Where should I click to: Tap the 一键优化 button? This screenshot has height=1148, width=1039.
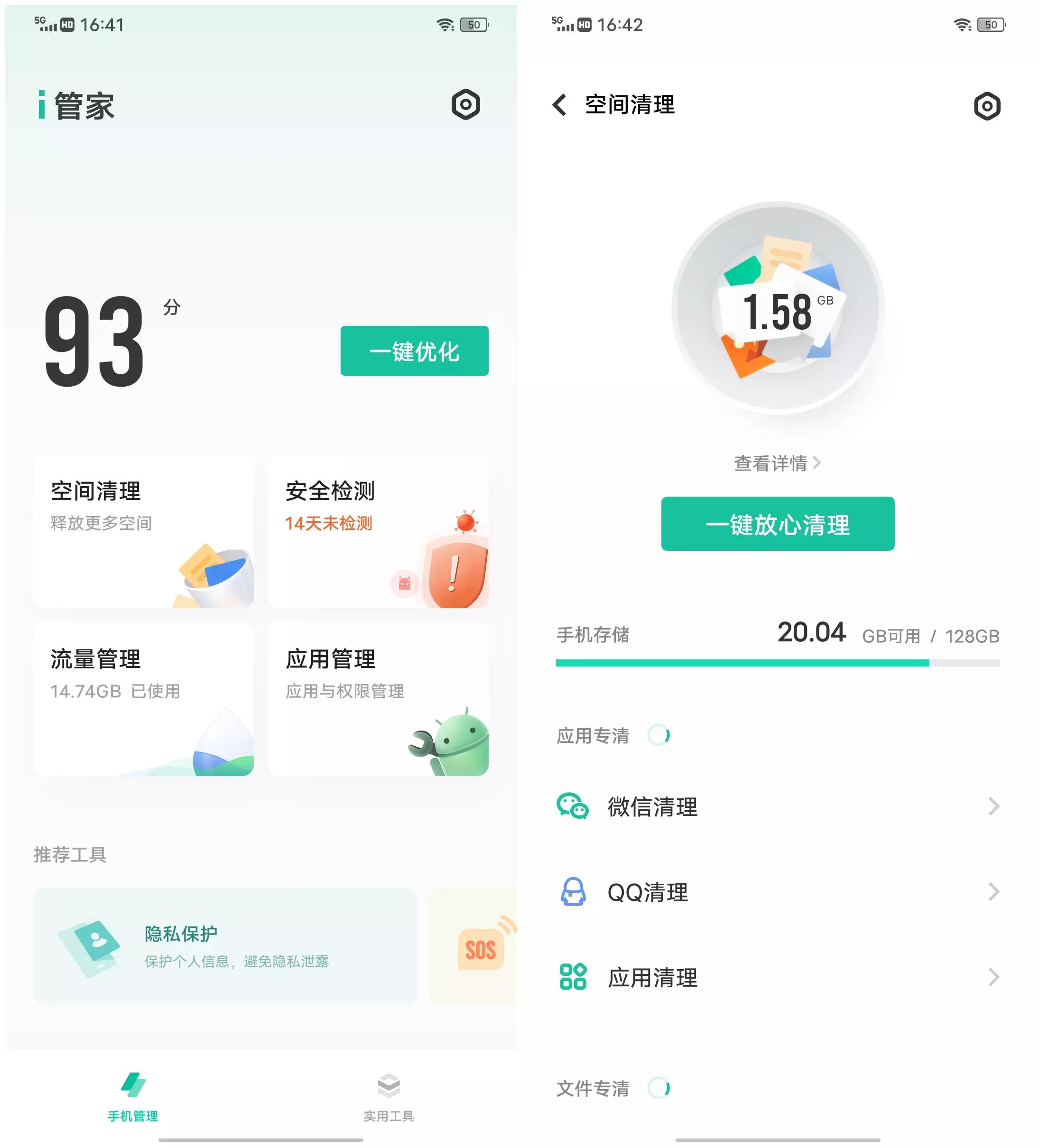(414, 351)
